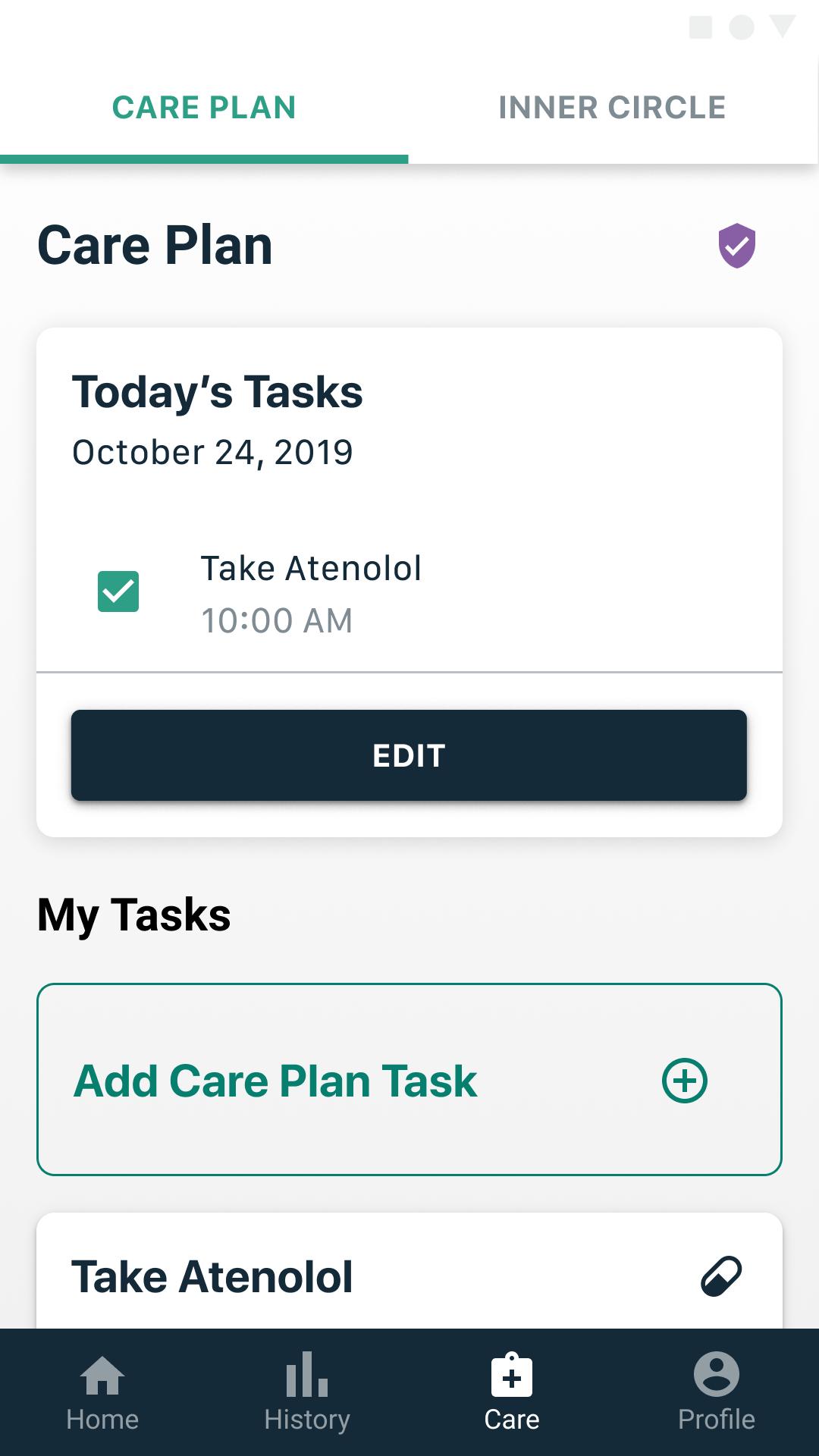Open the Take Atenolol task card

click(409, 1272)
